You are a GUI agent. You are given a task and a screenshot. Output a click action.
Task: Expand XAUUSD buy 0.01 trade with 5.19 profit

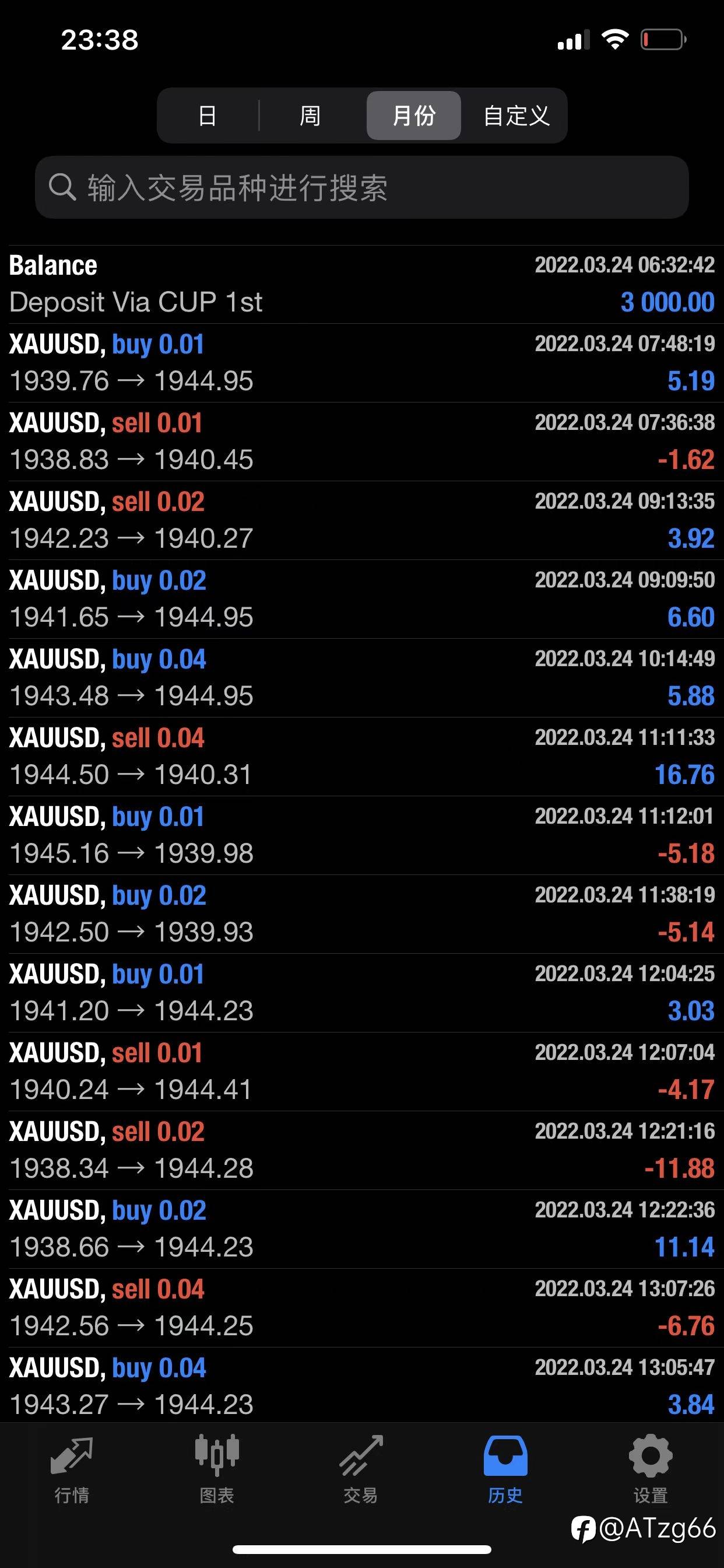tap(362, 363)
